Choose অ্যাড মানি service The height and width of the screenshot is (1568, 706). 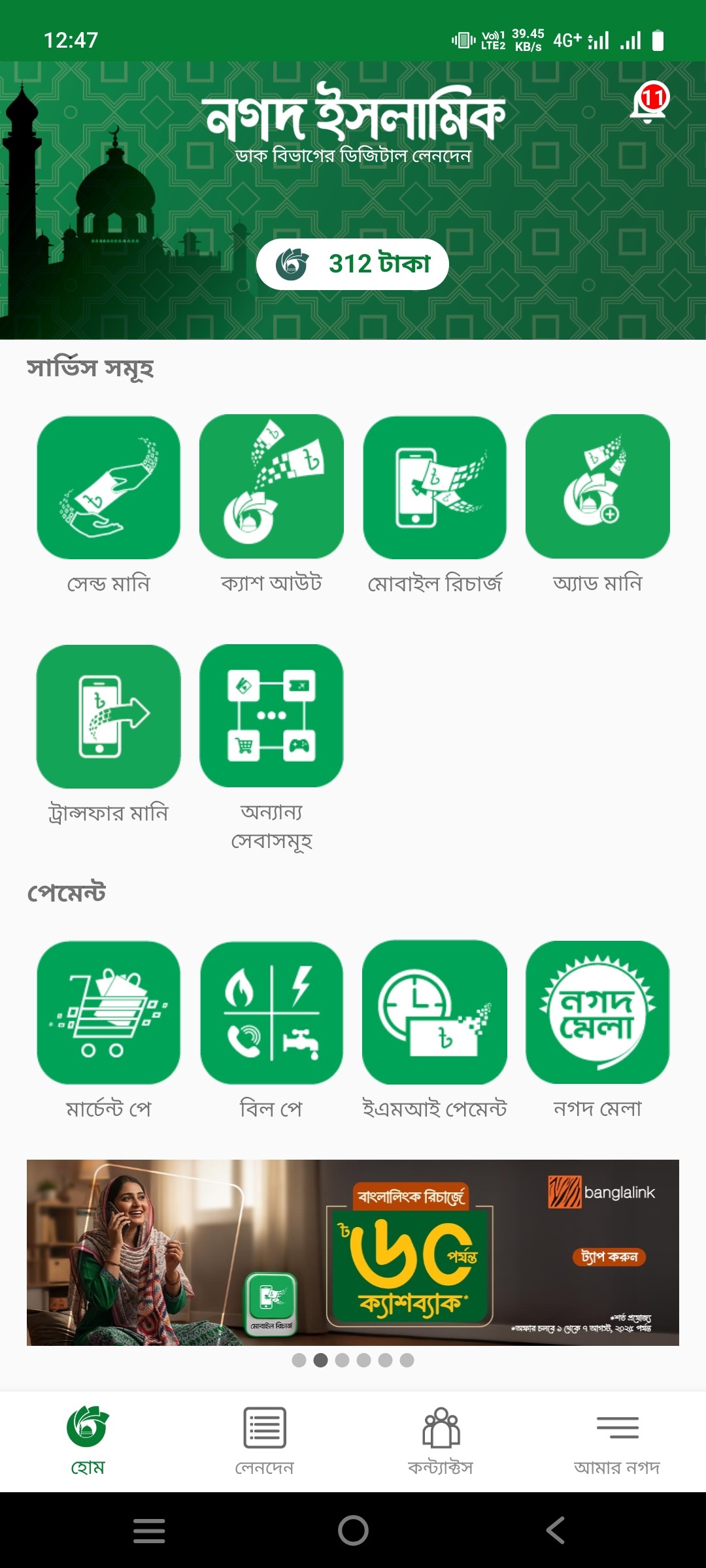[x=597, y=487]
